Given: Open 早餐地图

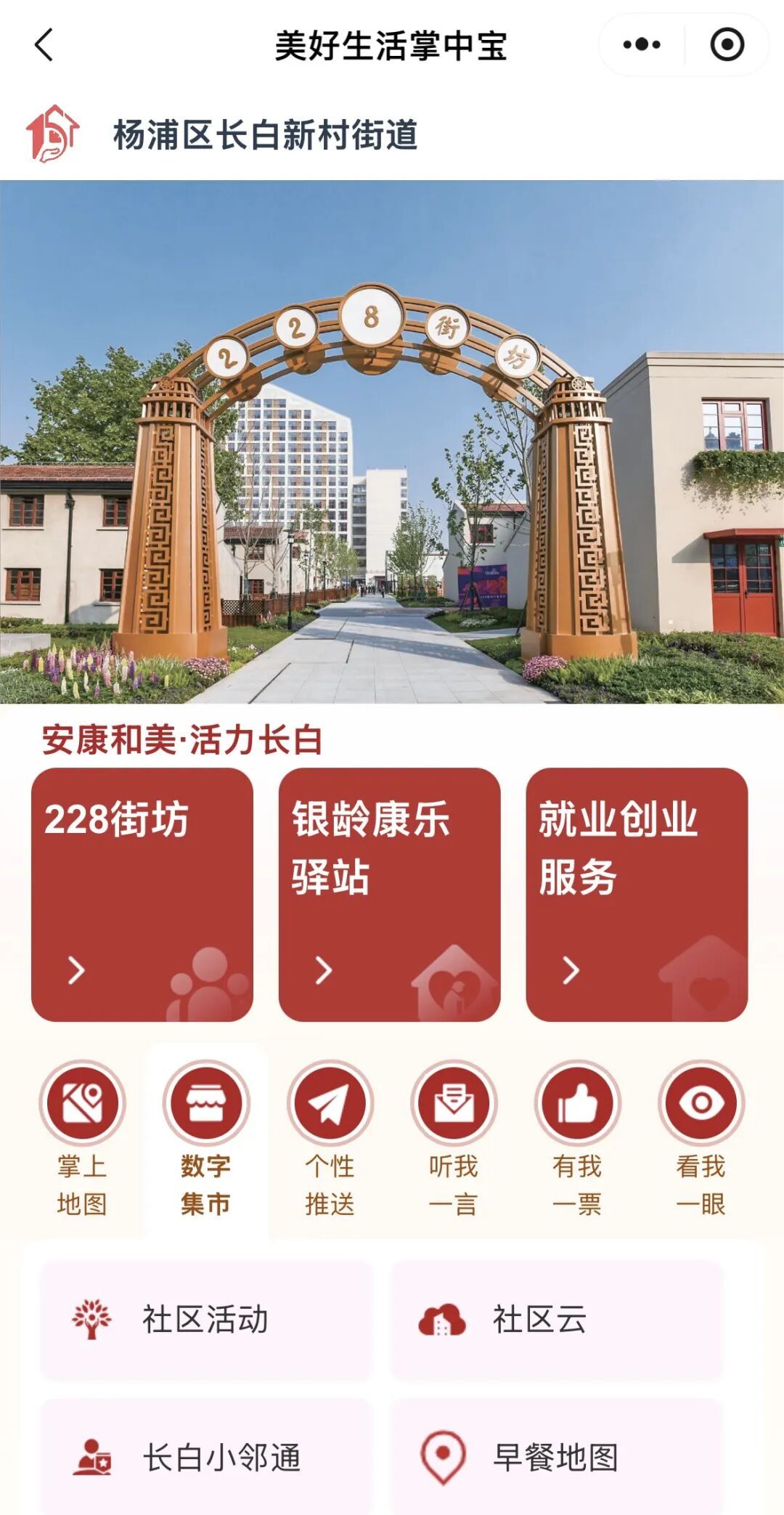Looking at the screenshot, I should (557, 1457).
